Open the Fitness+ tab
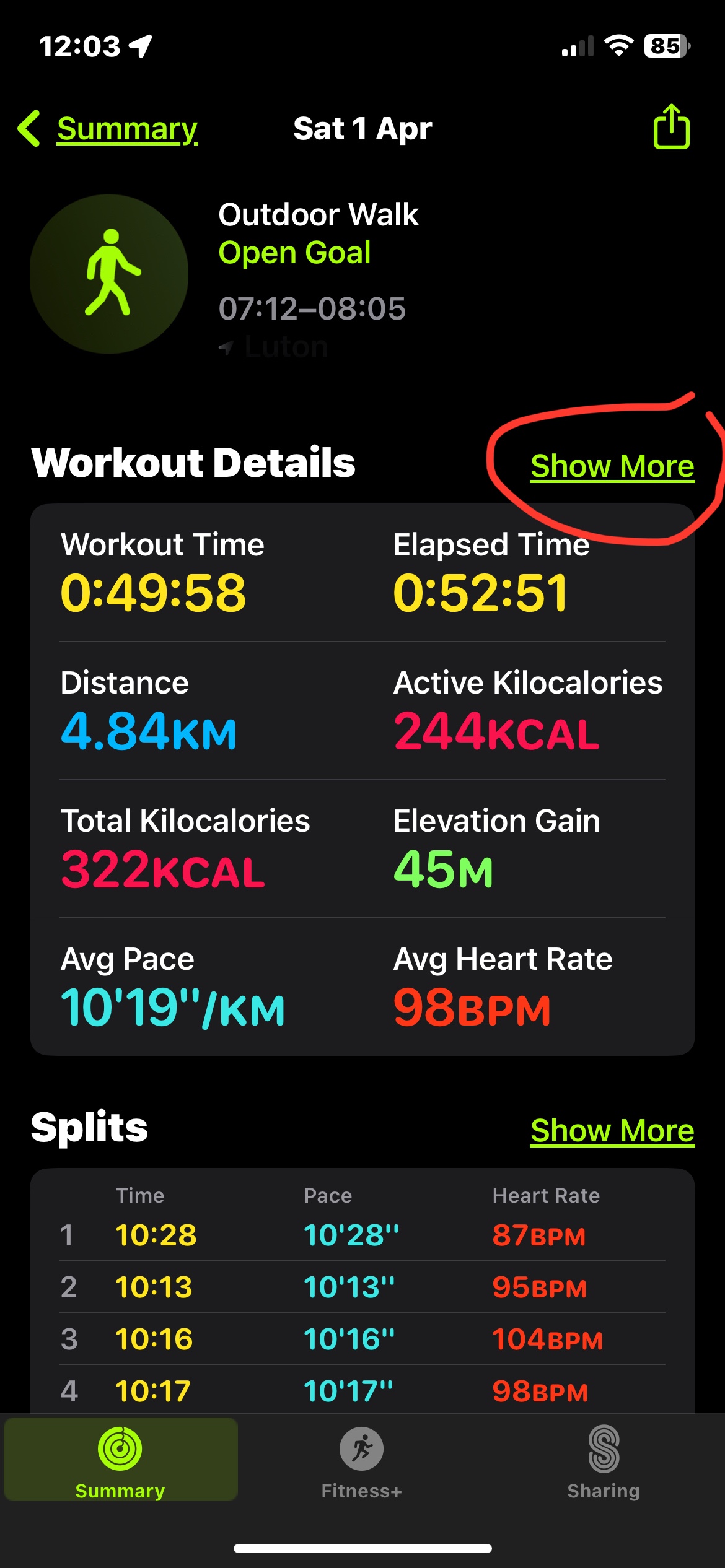This screenshot has width=725, height=1568. point(361,1461)
